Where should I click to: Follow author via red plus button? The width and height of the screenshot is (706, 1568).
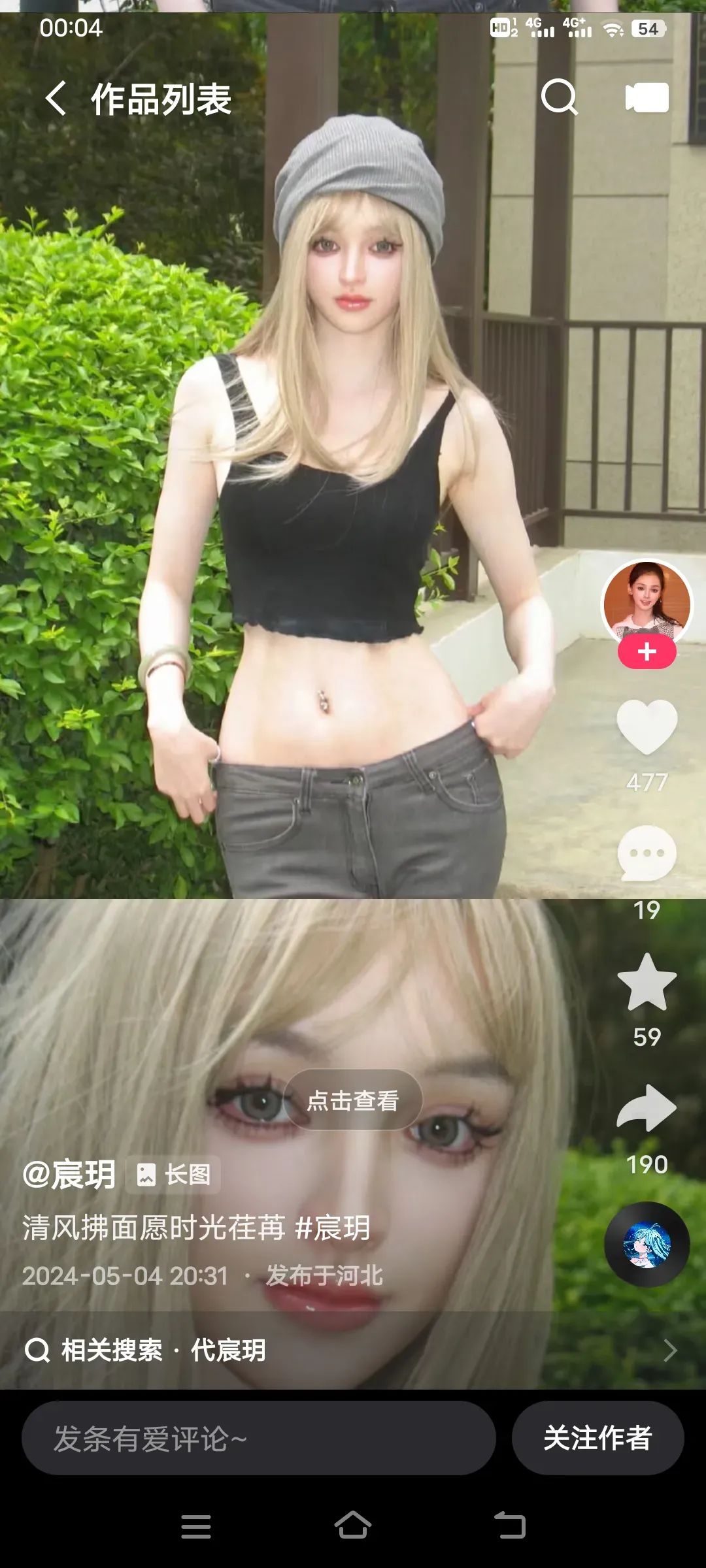coord(647,652)
